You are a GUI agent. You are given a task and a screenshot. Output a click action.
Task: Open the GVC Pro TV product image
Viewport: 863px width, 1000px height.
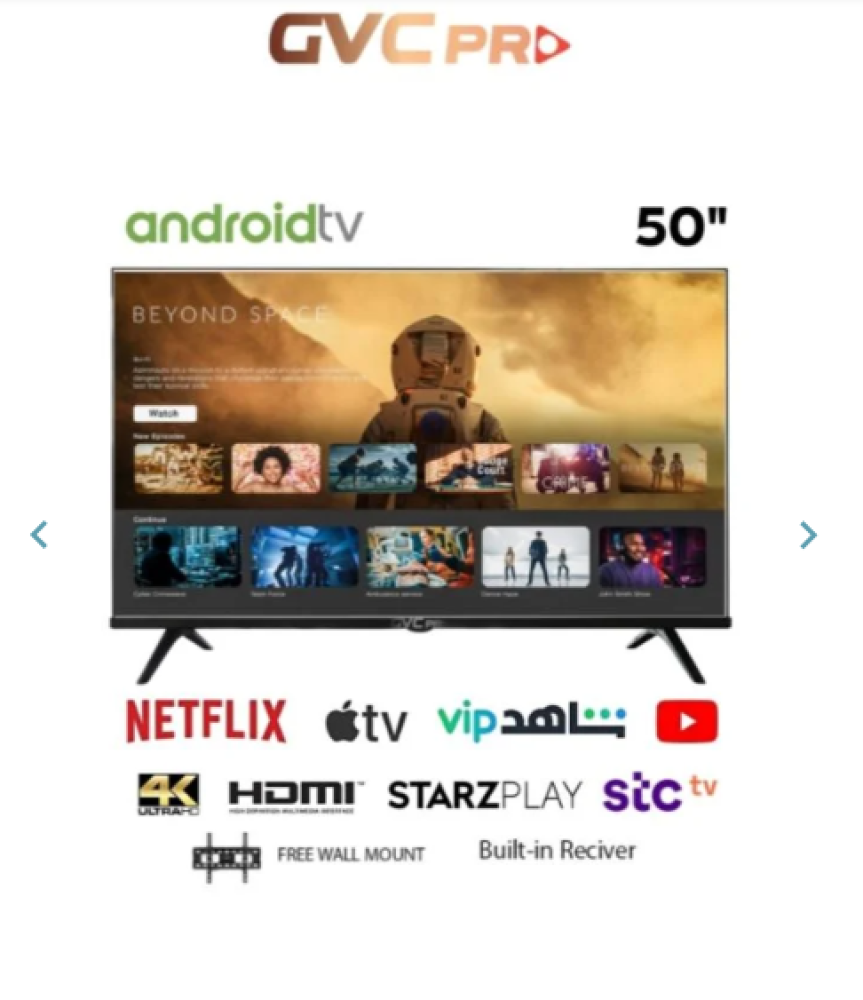[x=420, y=470]
